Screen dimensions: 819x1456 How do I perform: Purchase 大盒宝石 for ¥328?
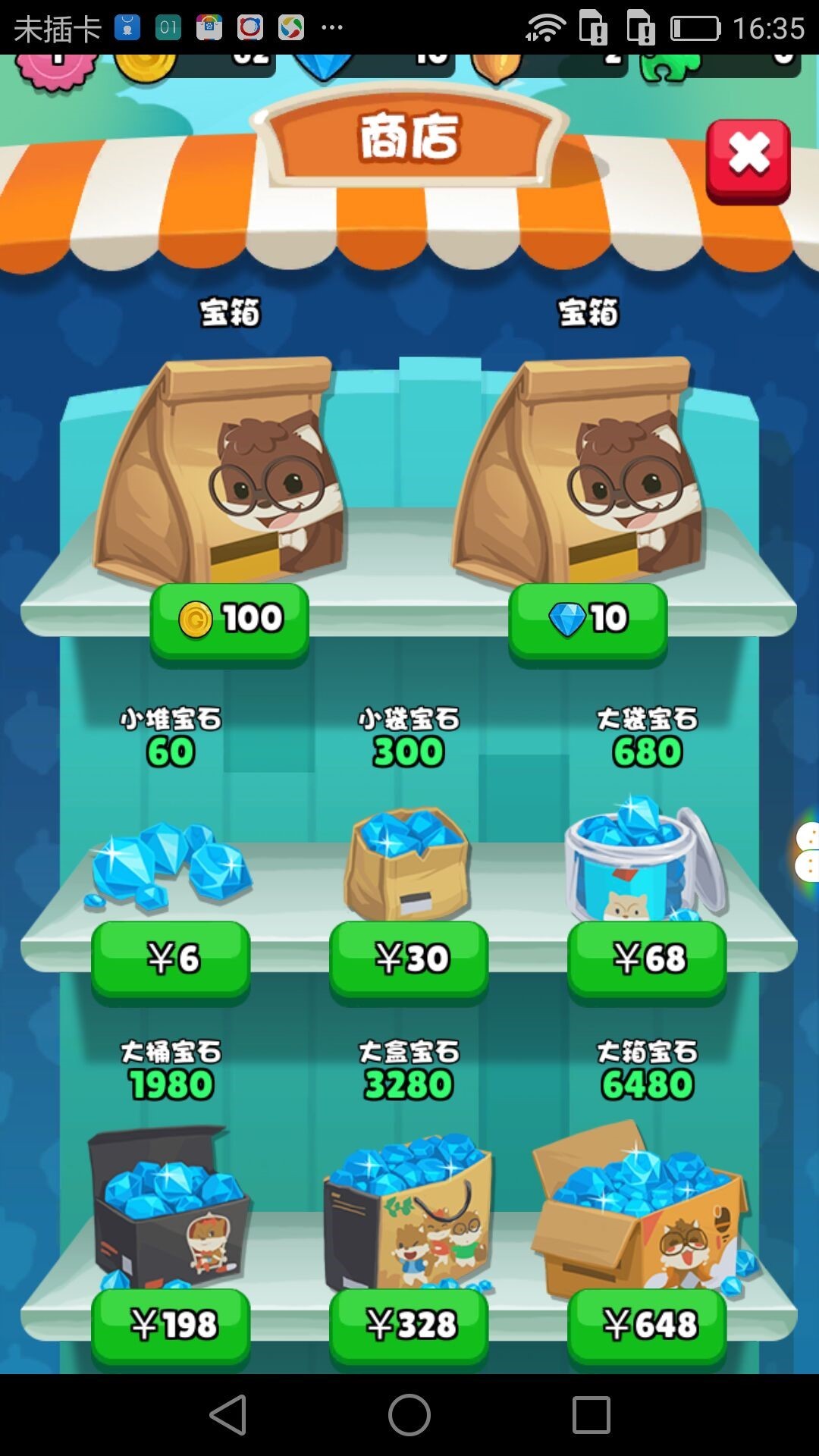[x=409, y=1325]
